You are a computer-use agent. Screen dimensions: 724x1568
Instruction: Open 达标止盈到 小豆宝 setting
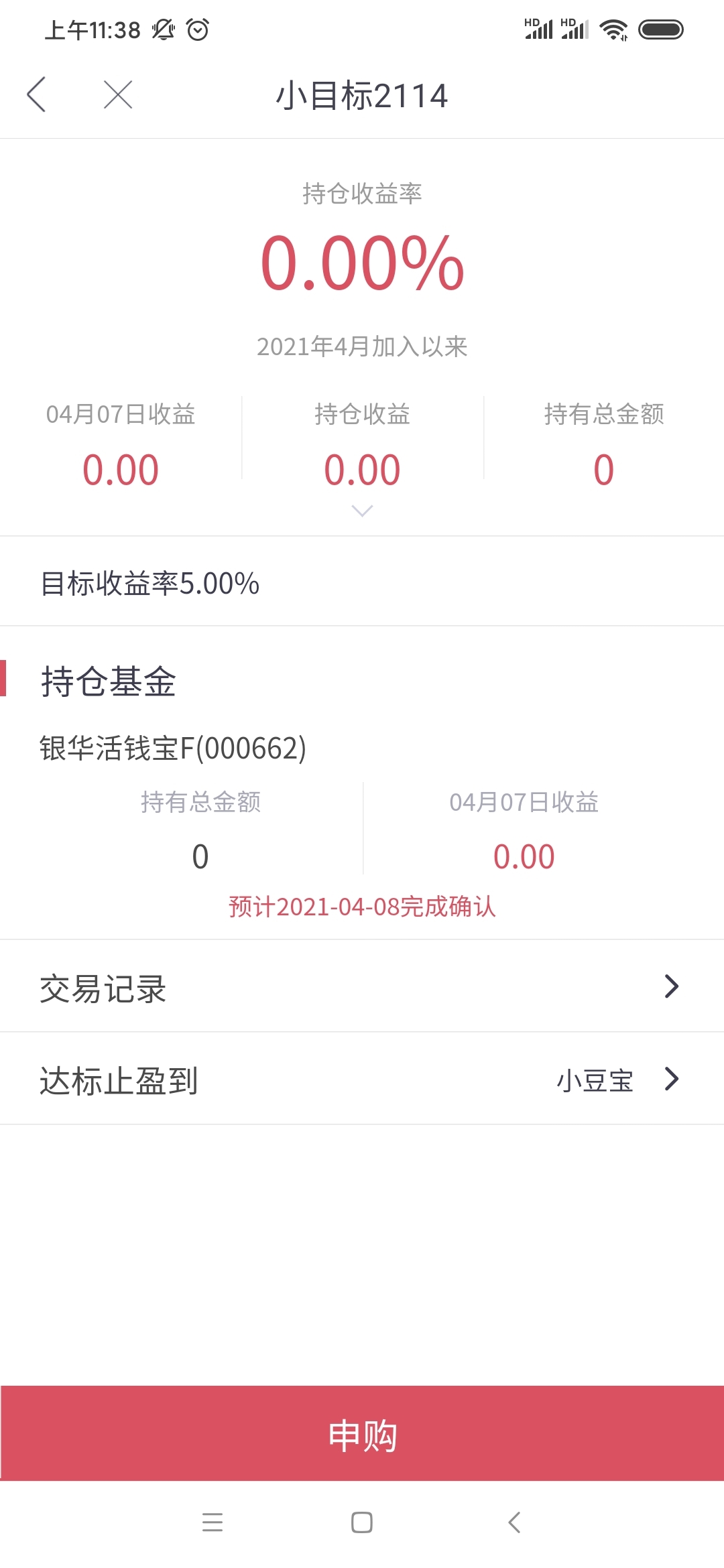(362, 1079)
